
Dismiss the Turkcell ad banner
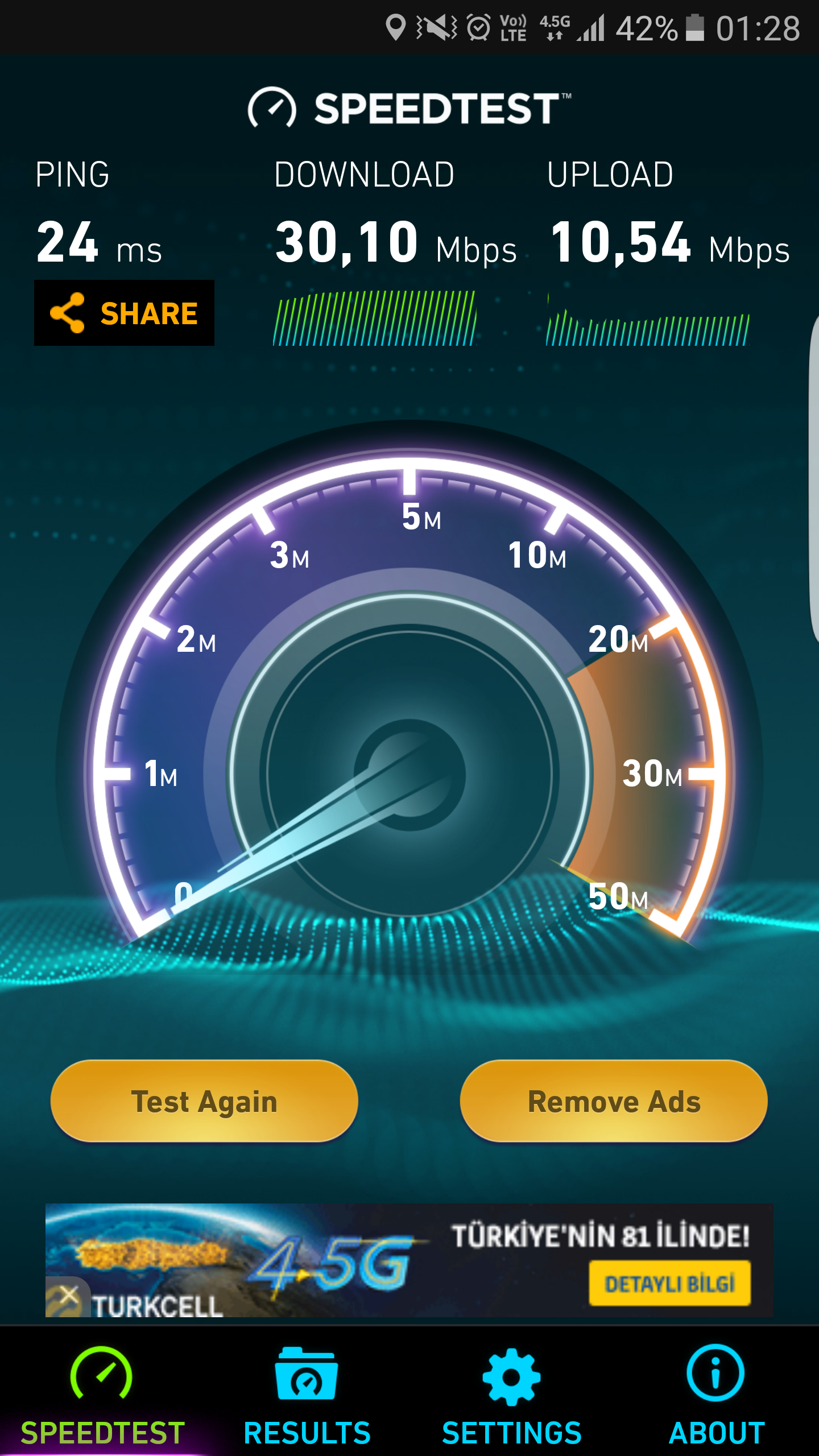(x=68, y=1297)
